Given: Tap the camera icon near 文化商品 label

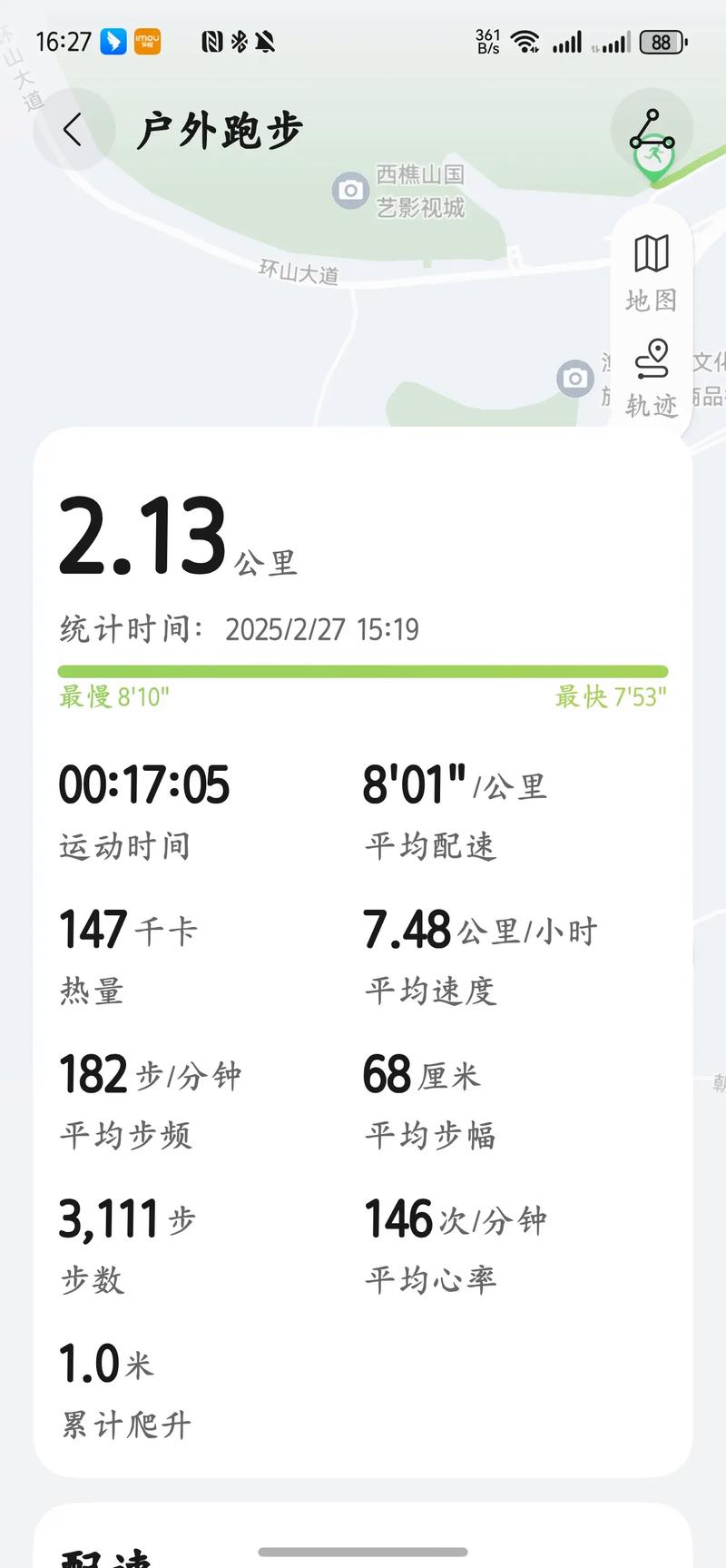Looking at the screenshot, I should click(574, 380).
